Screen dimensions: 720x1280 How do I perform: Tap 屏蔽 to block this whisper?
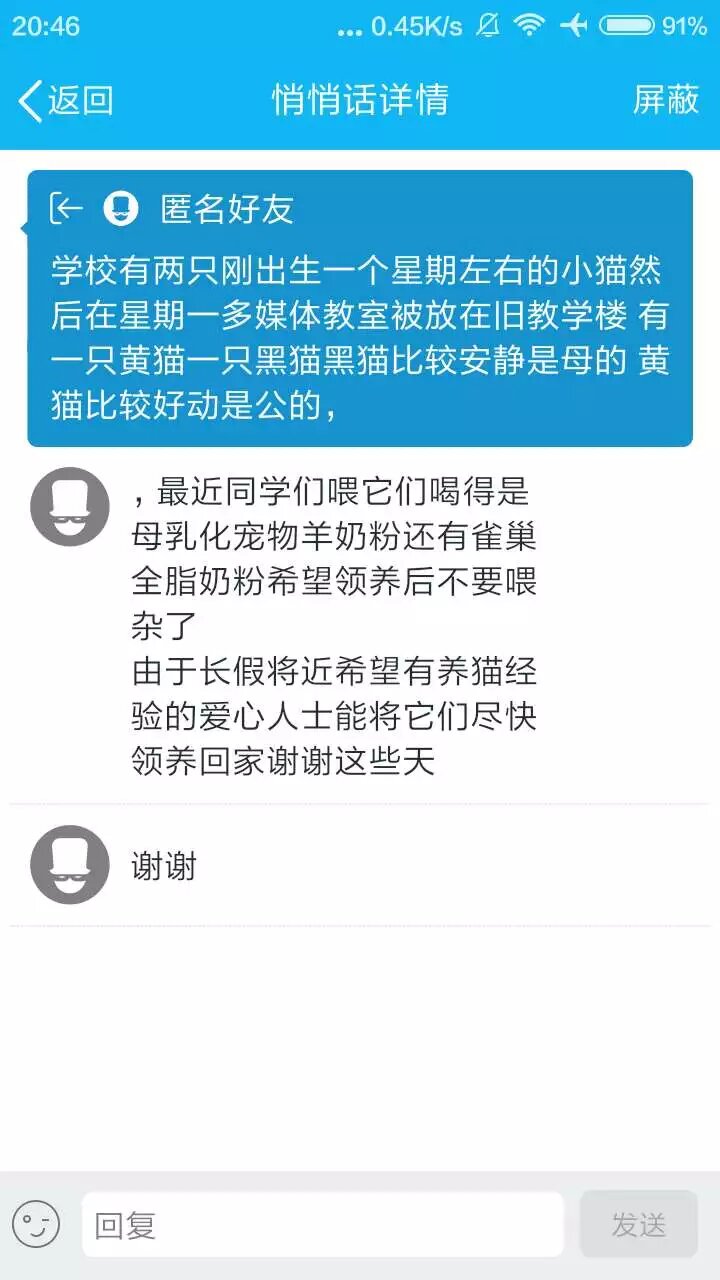[x=665, y=100]
